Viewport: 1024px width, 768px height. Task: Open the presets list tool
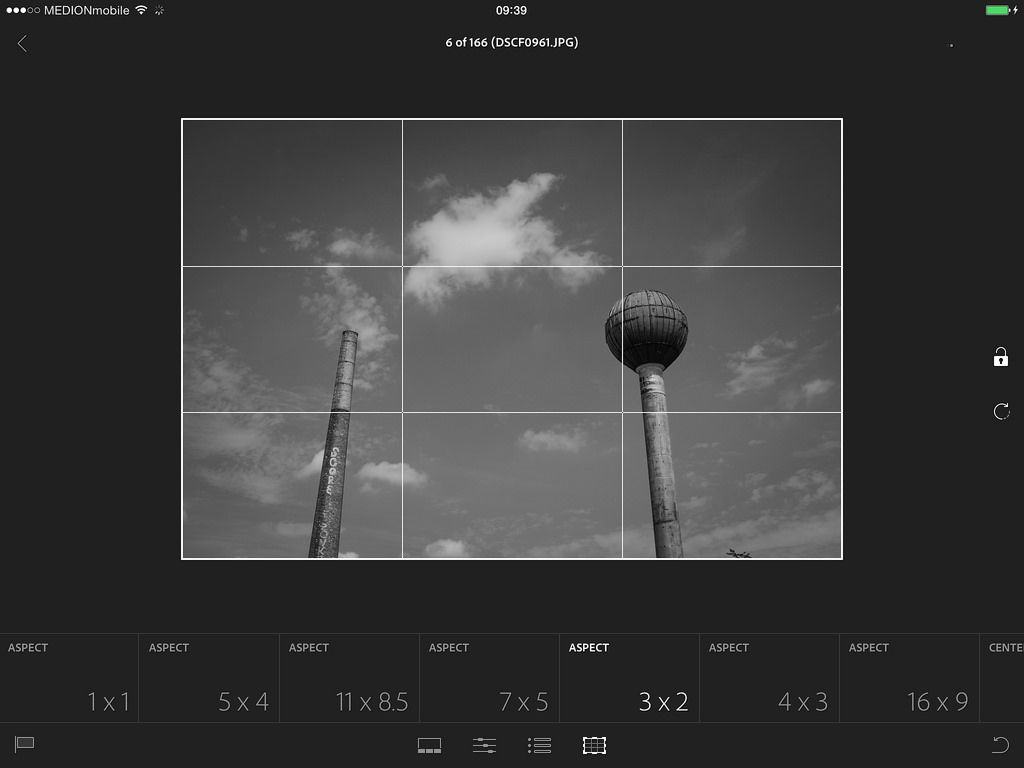pyautogui.click(x=539, y=745)
